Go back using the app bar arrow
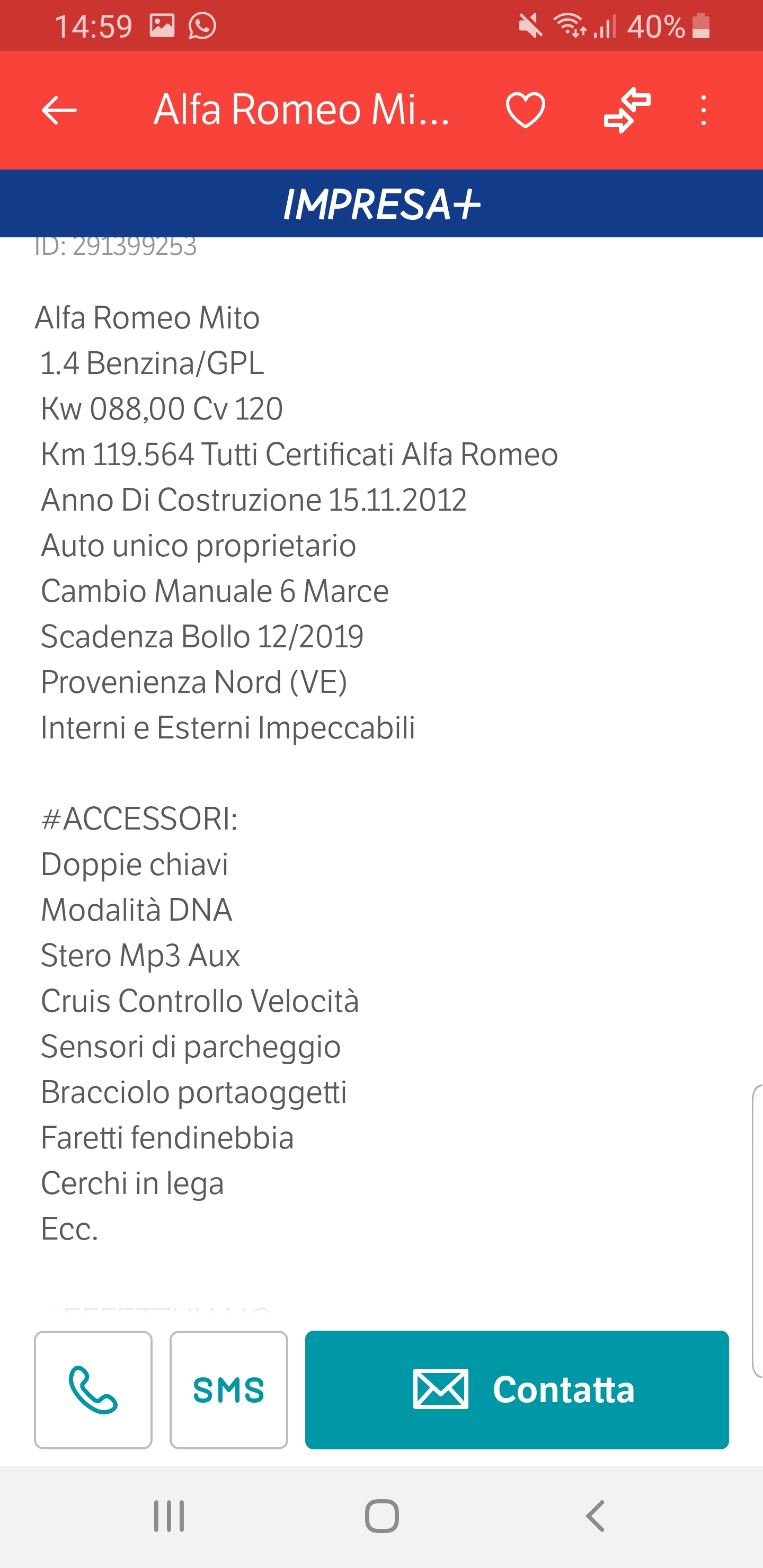763x1568 pixels. pos(59,110)
